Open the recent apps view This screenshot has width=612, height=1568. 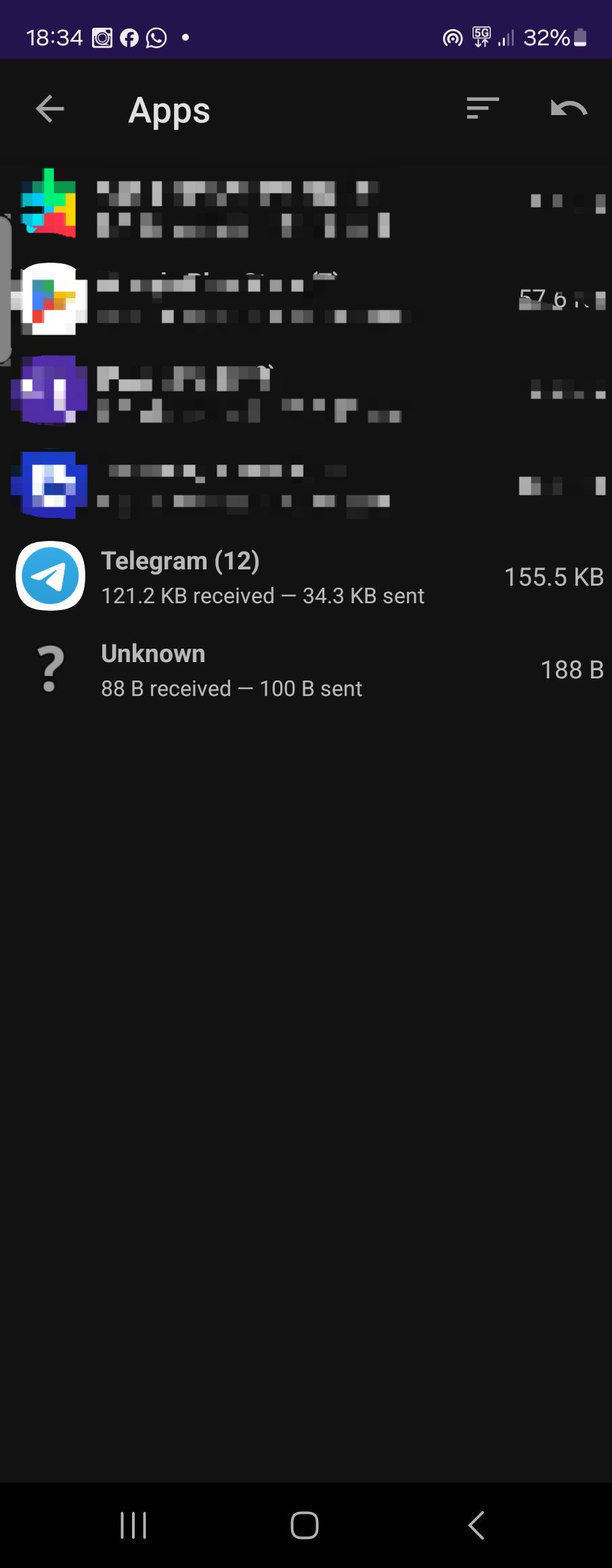[133, 1525]
